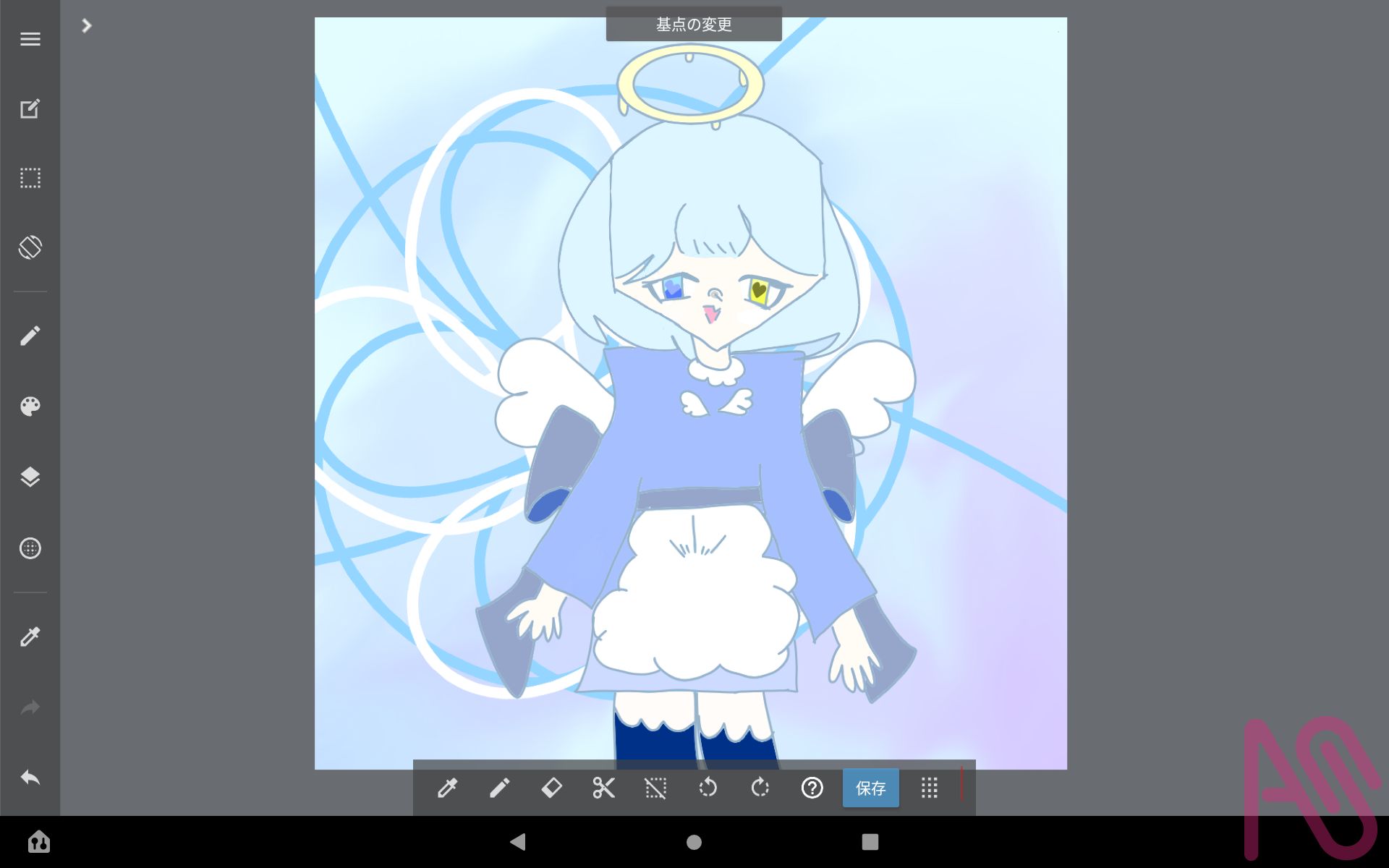Rotate canvas counterclockwise
Viewport: 1389px width, 868px height.
708,788
